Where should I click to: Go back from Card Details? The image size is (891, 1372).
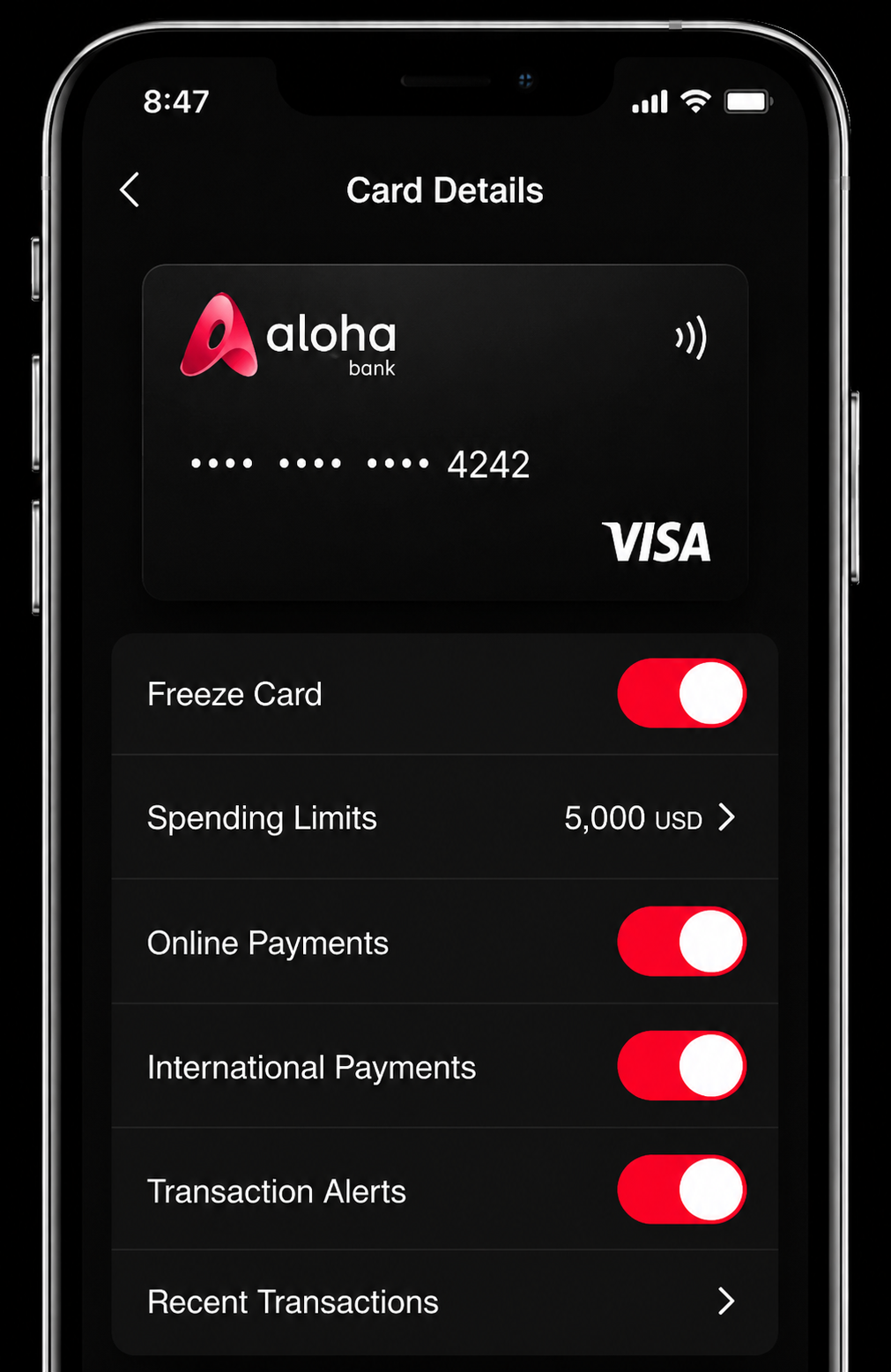tap(130, 190)
